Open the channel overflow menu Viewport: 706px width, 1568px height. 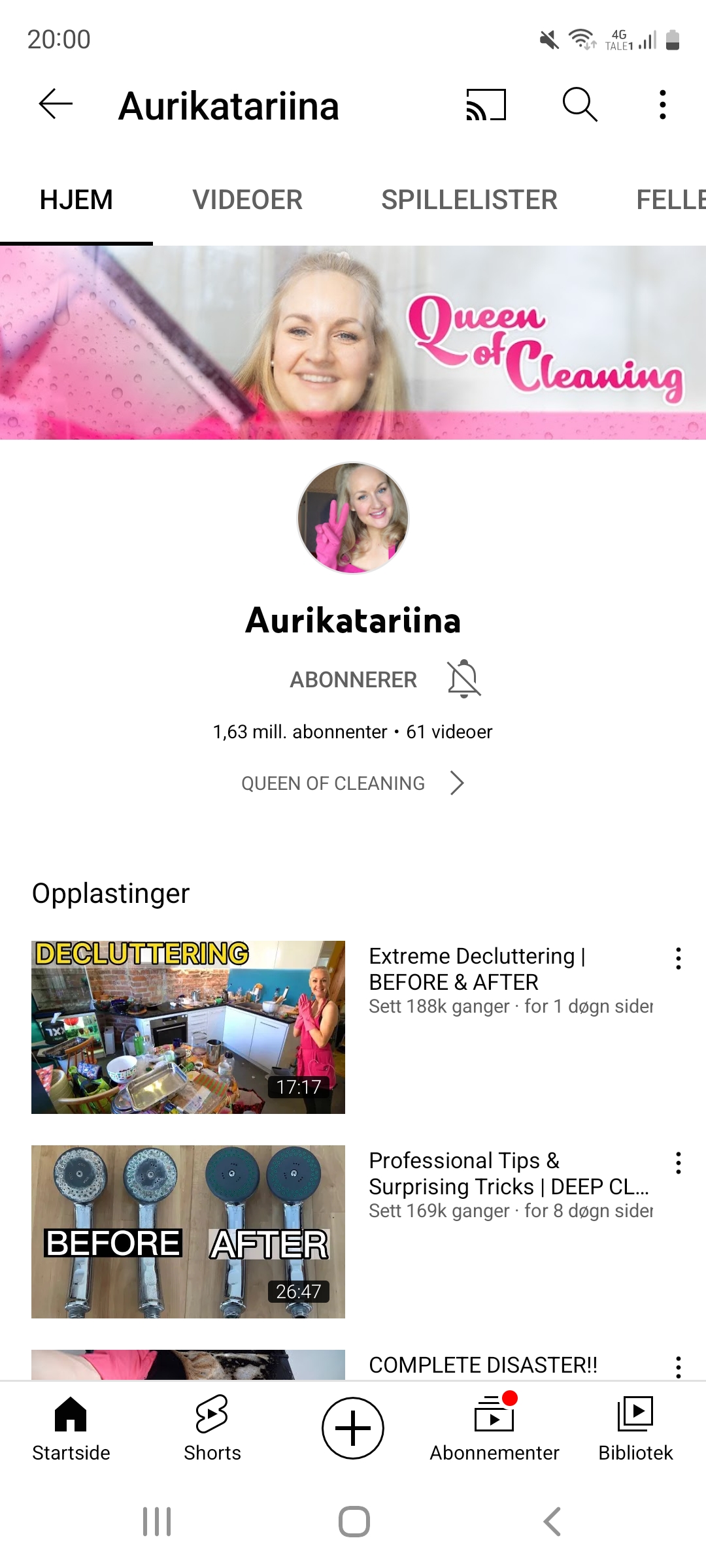click(x=663, y=105)
